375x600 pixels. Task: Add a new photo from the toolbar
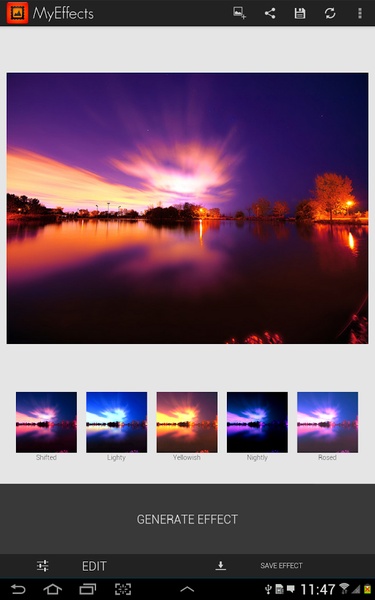click(240, 13)
